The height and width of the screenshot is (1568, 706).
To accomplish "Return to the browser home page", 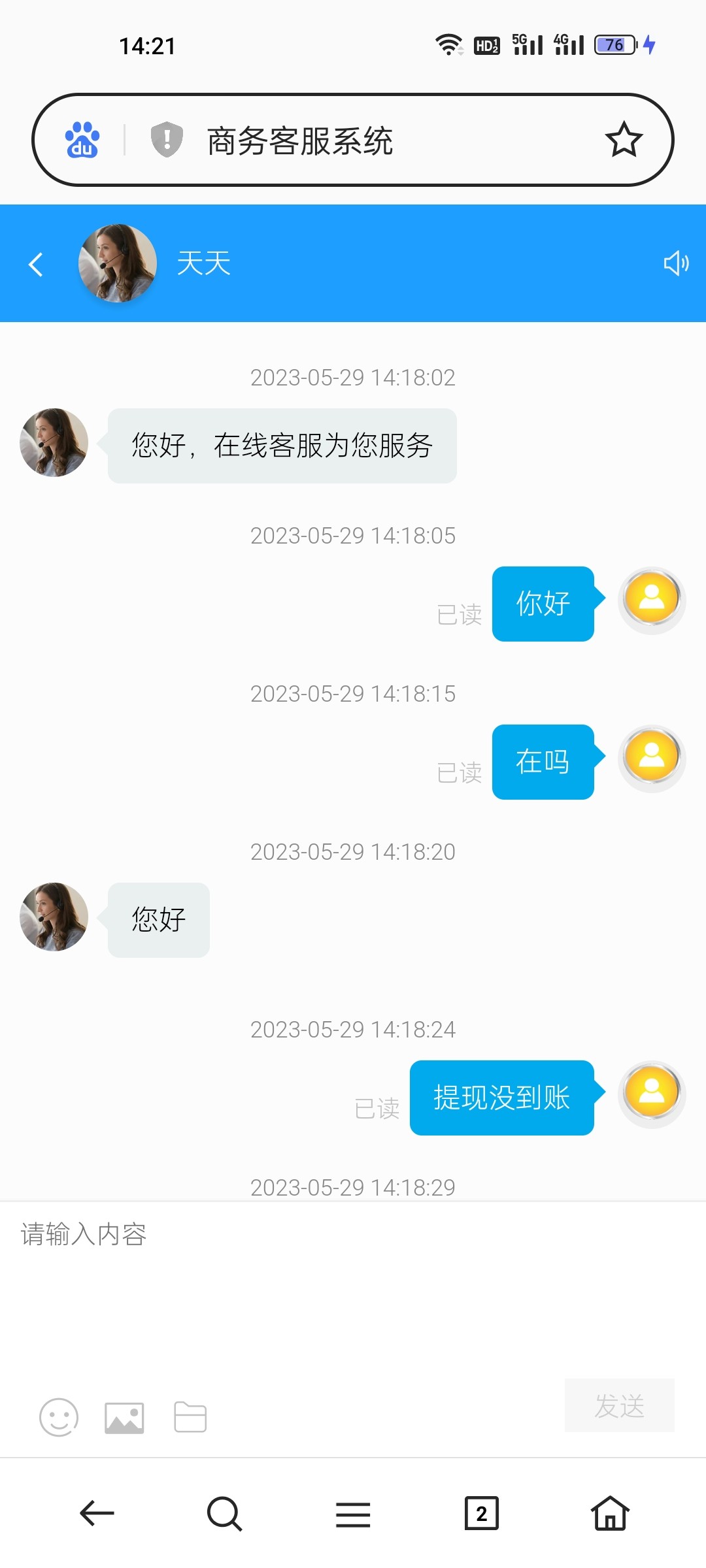I will 610,1513.
